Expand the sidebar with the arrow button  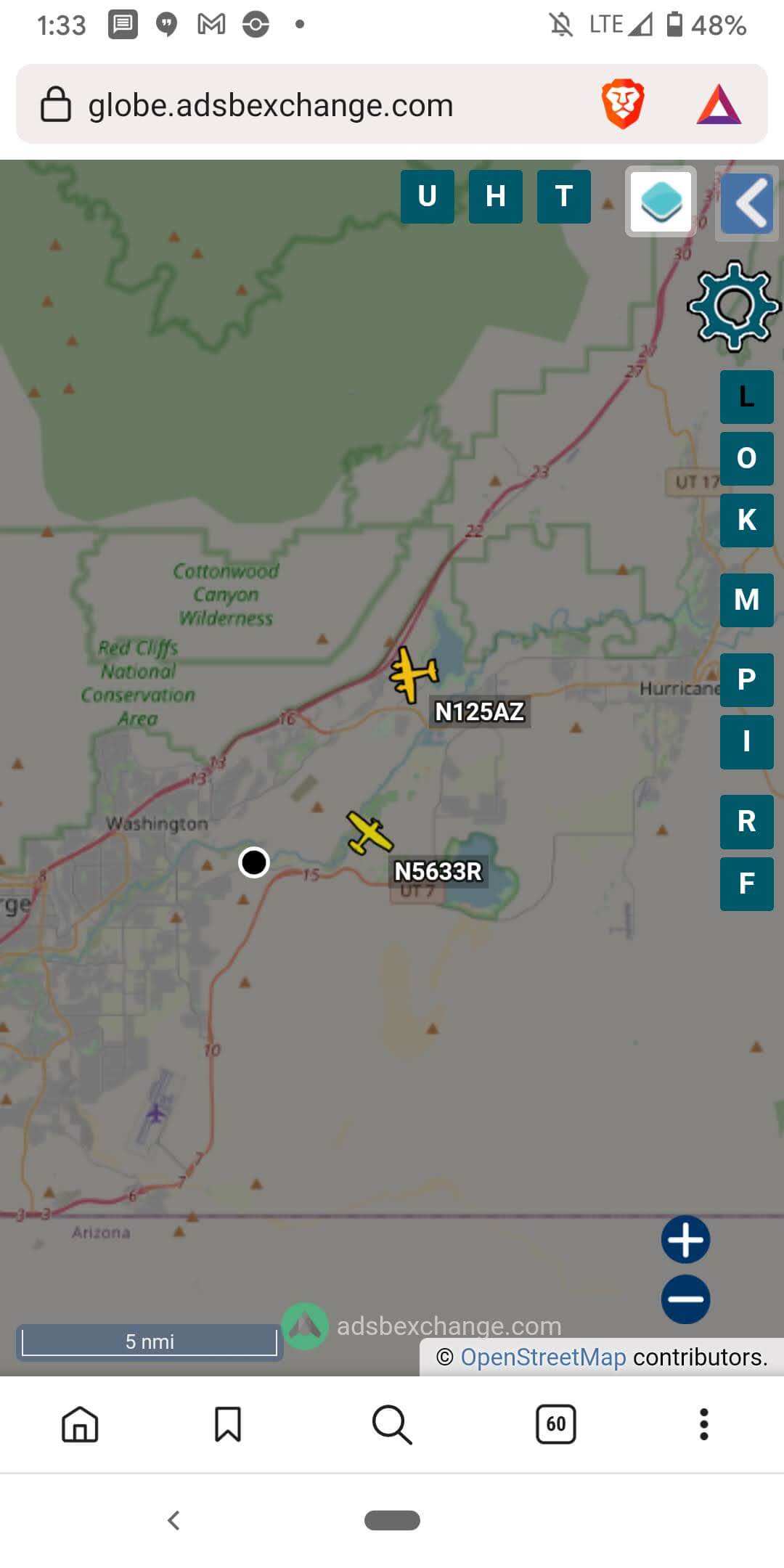[747, 203]
